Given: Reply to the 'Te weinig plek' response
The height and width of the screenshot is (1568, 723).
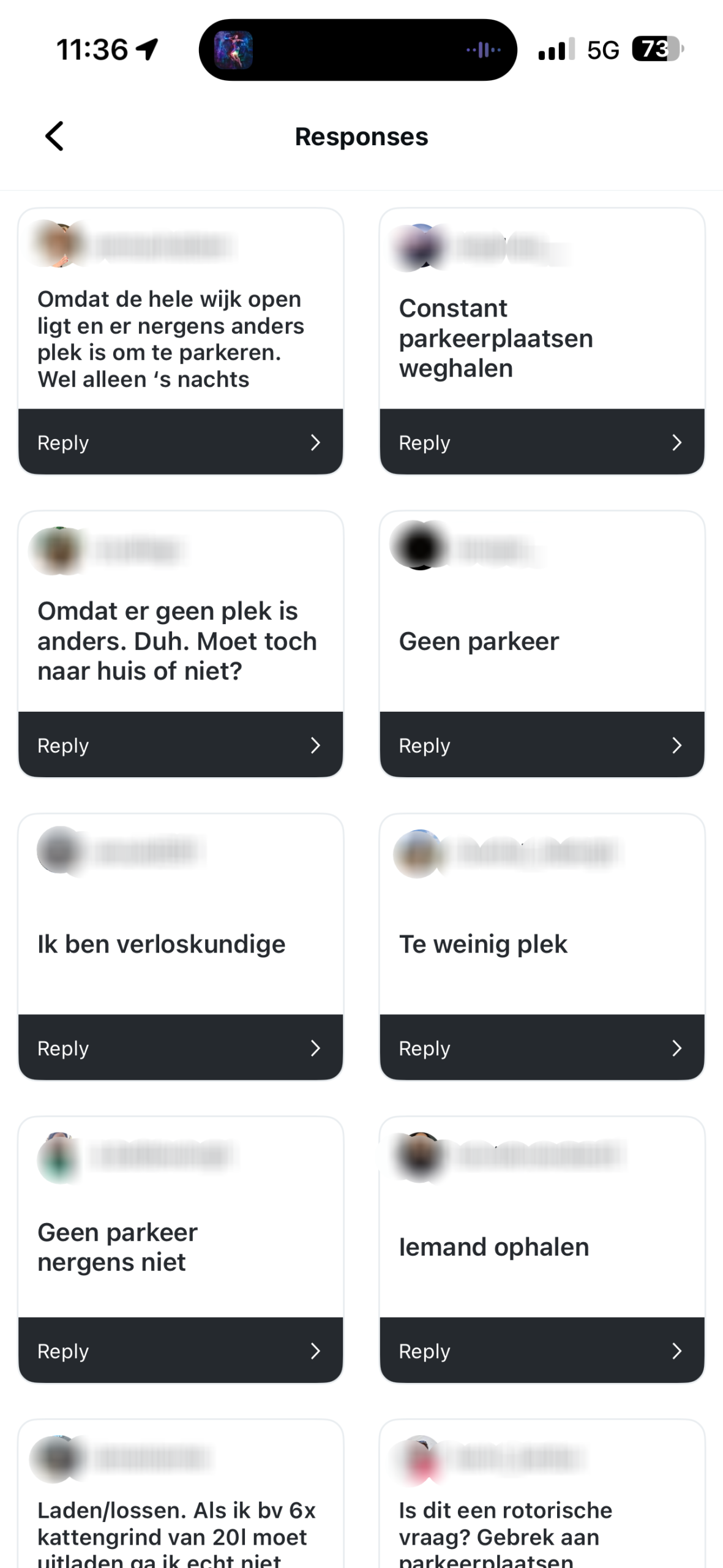Looking at the screenshot, I should click(541, 1047).
